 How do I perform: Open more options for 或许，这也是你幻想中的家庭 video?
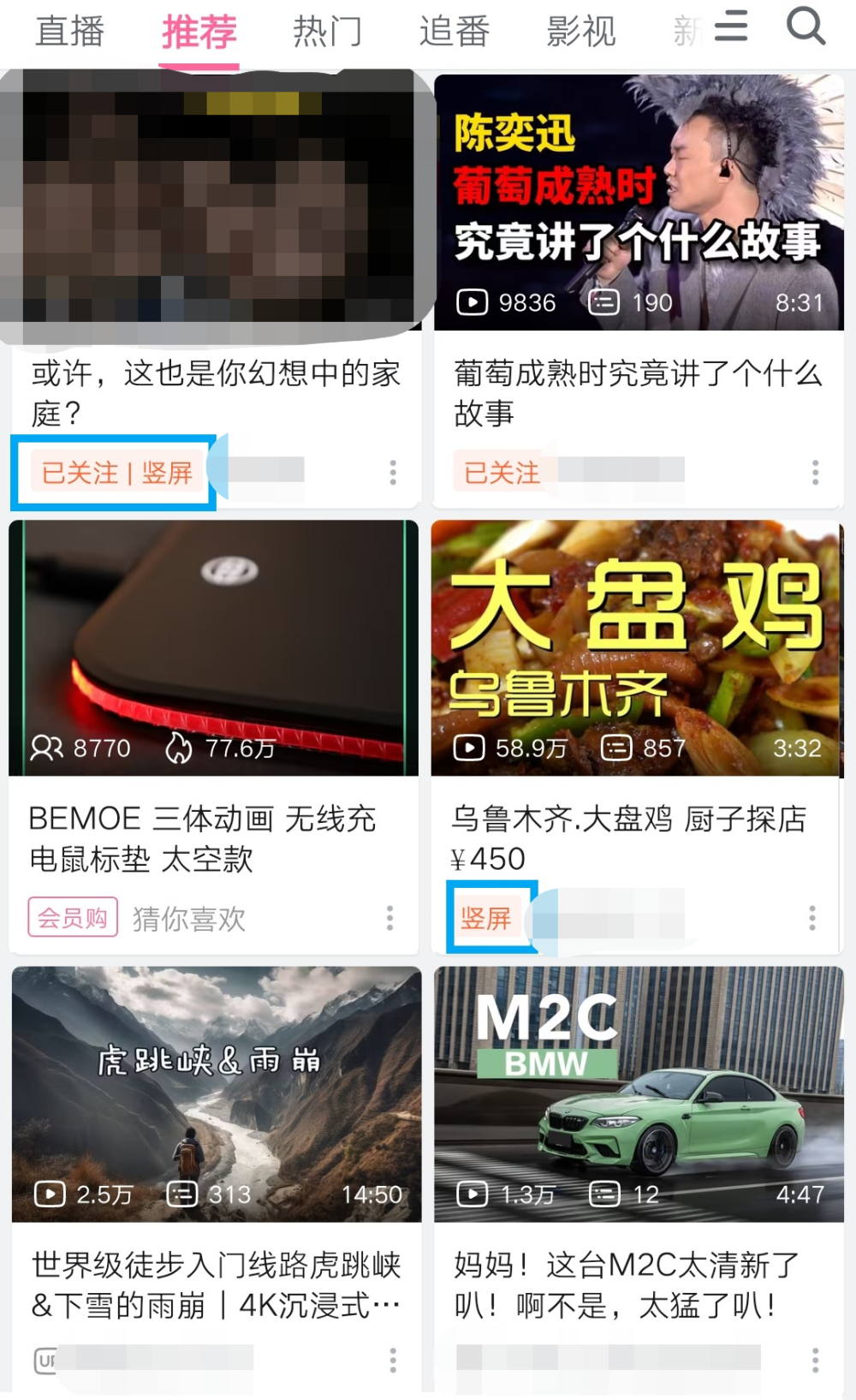(392, 472)
